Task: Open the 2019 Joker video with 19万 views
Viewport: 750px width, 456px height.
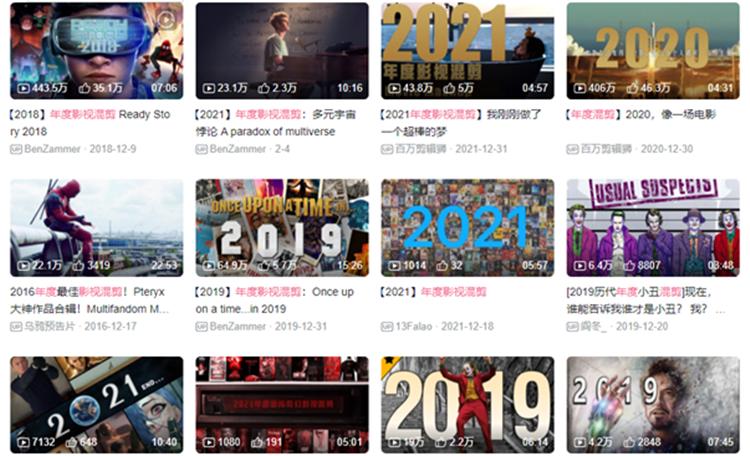Action: pyautogui.click(x=467, y=403)
